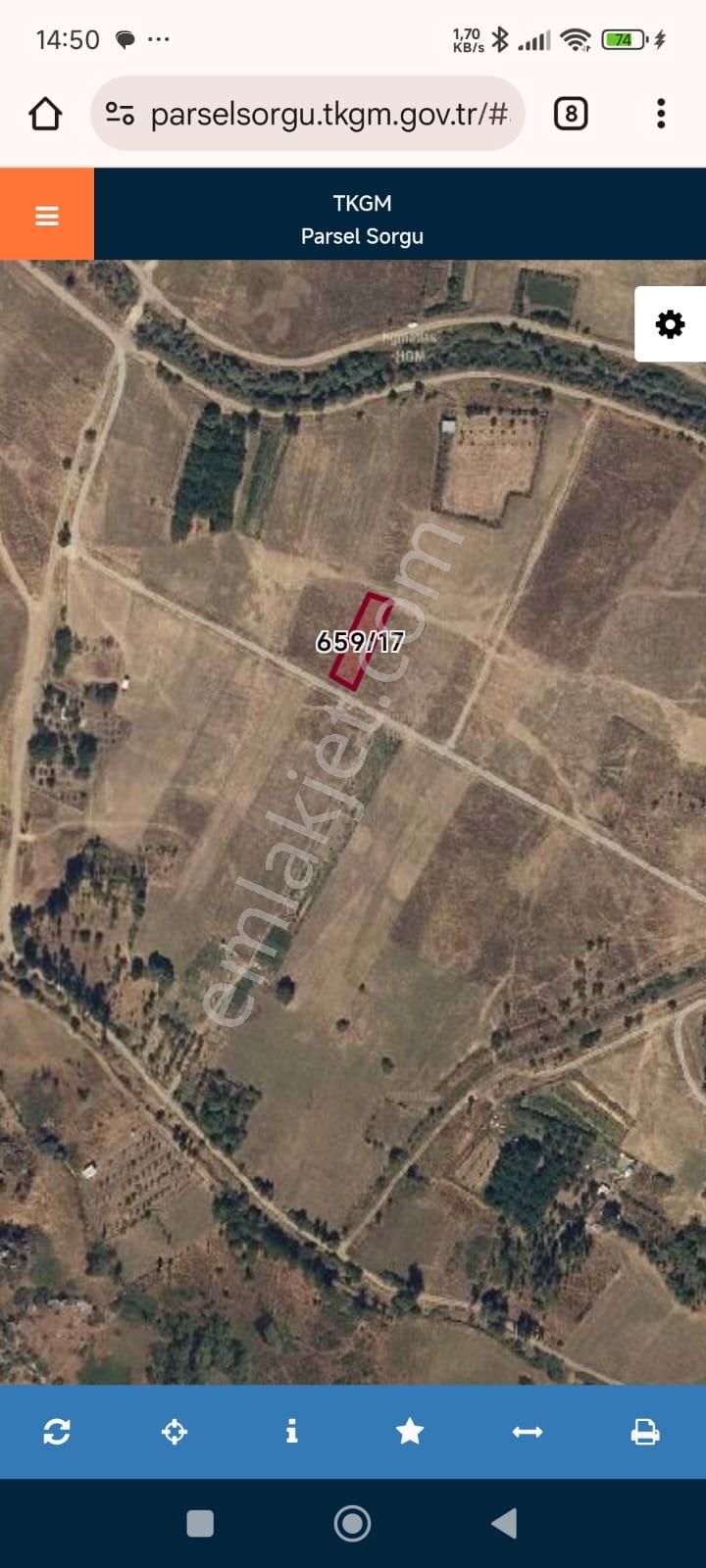This screenshot has height=1568, width=706.
Task: Open the browser tab switcher
Action: pos(571,115)
